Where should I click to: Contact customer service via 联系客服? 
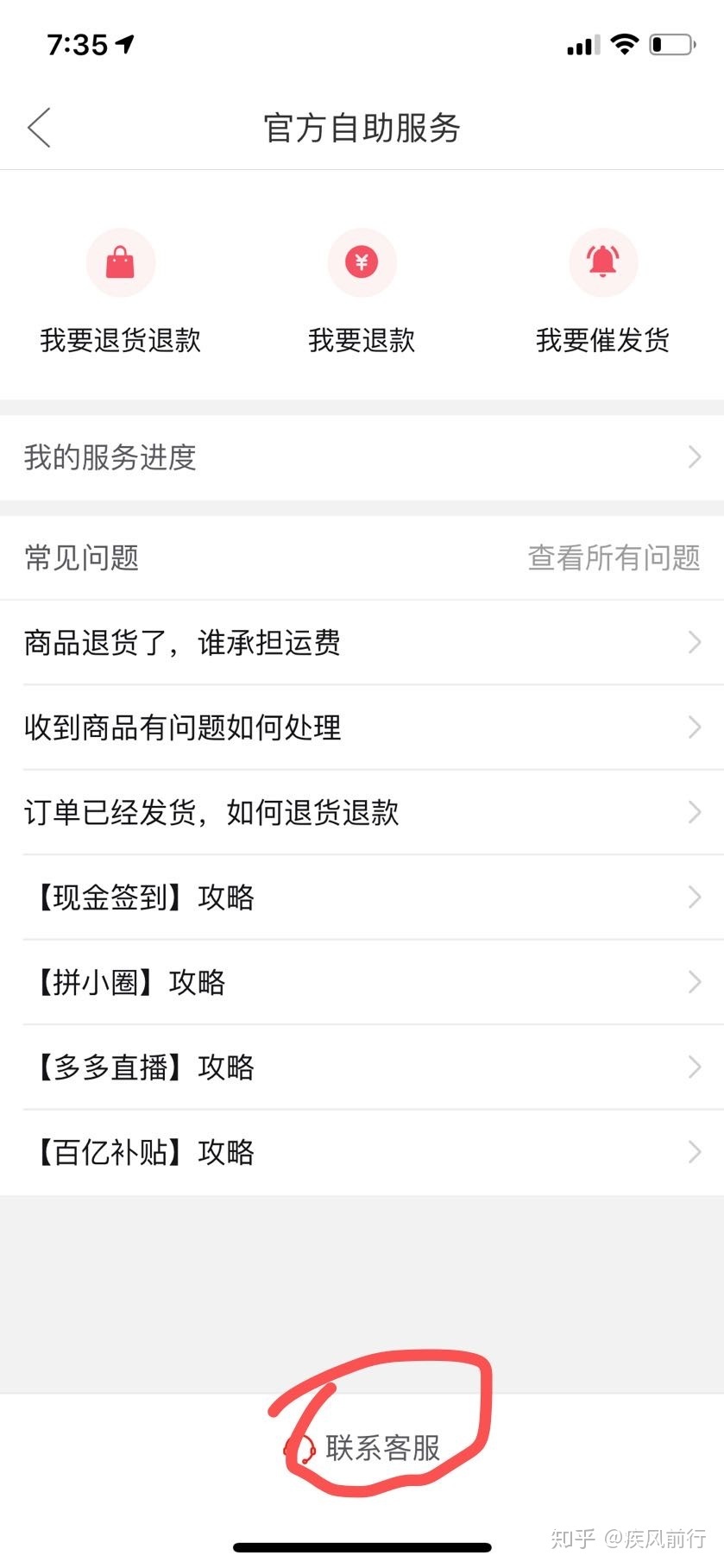(x=362, y=1447)
